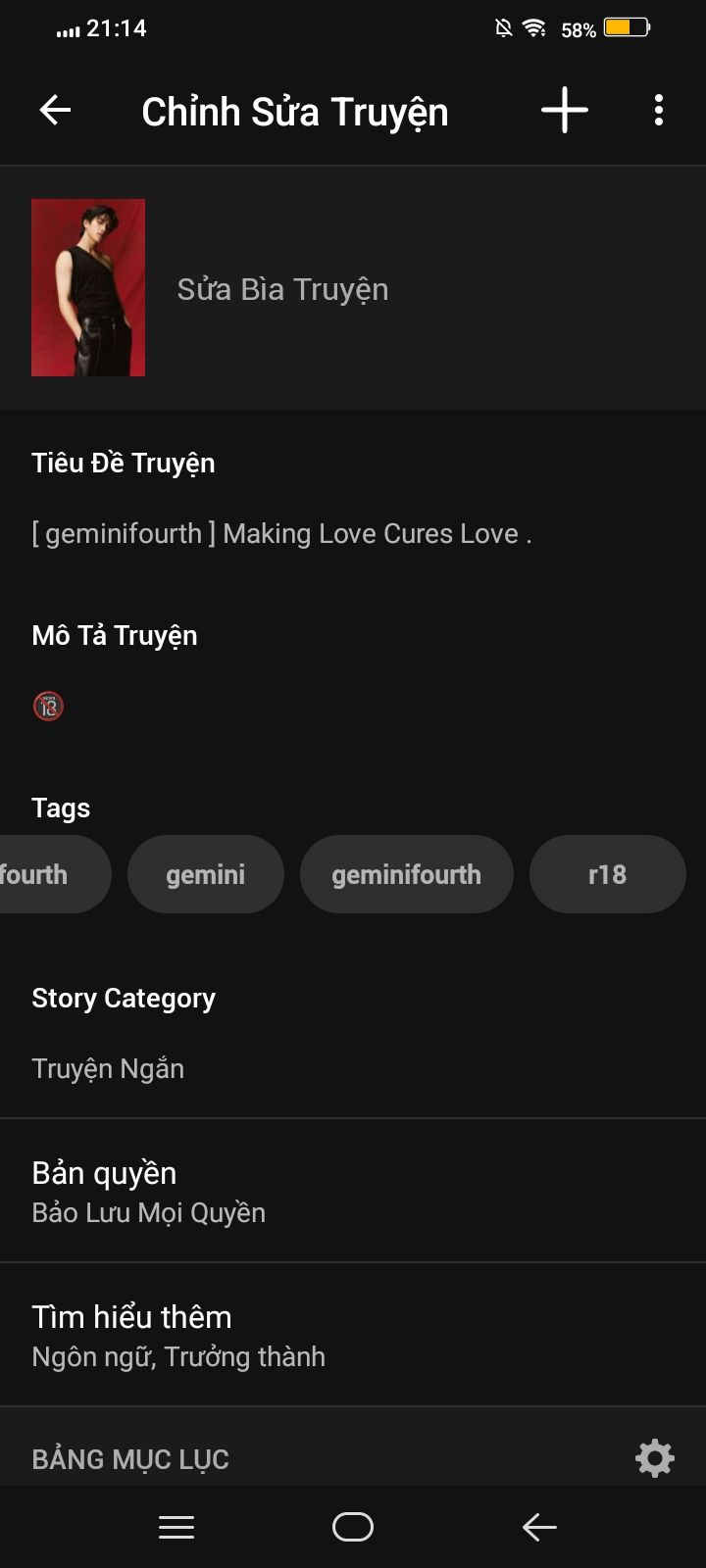The width and height of the screenshot is (706, 1568).
Task: Open Bản quyền copyright settings
Action: coord(353,1192)
